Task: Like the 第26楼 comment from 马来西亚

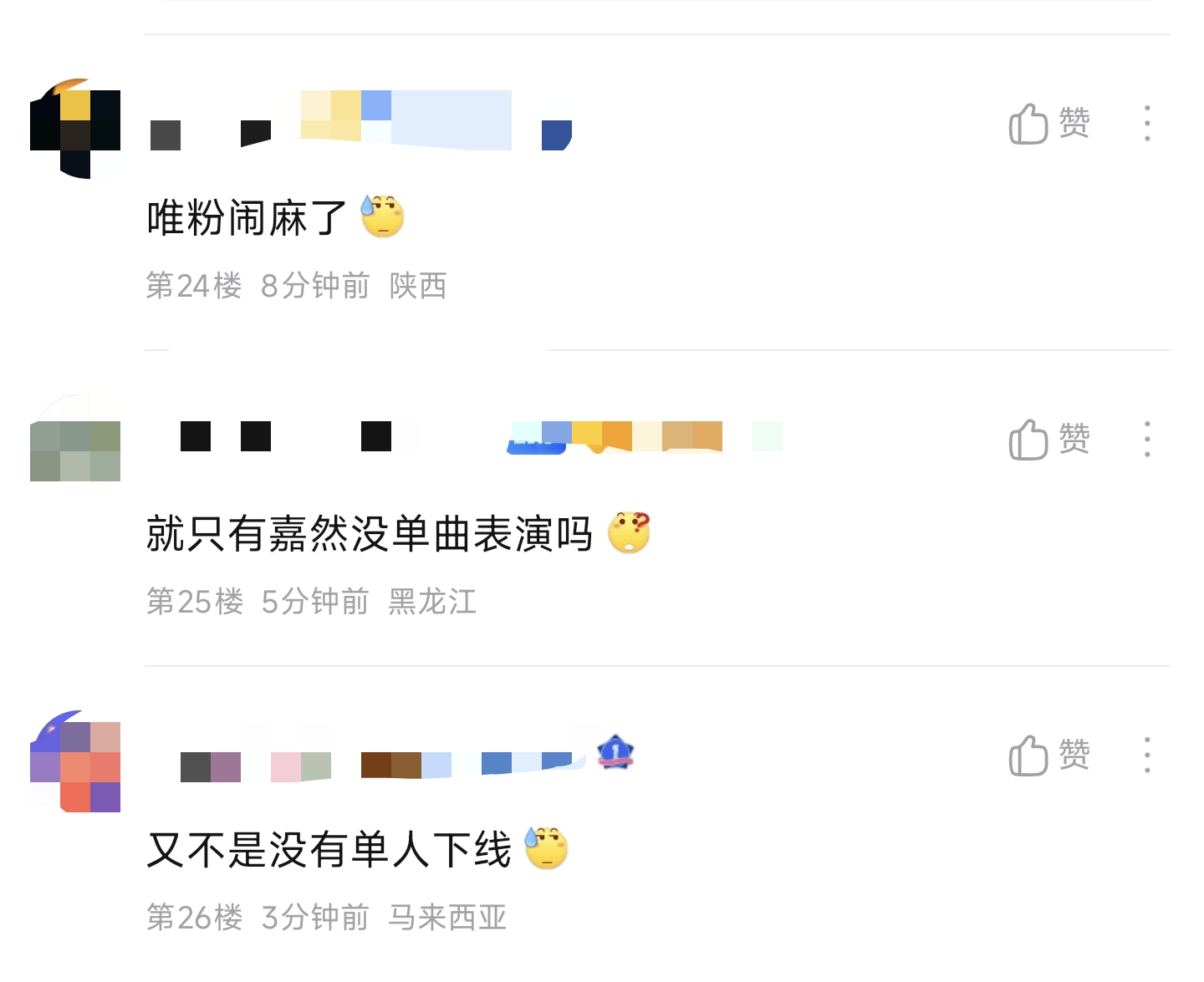Action: (1048, 756)
